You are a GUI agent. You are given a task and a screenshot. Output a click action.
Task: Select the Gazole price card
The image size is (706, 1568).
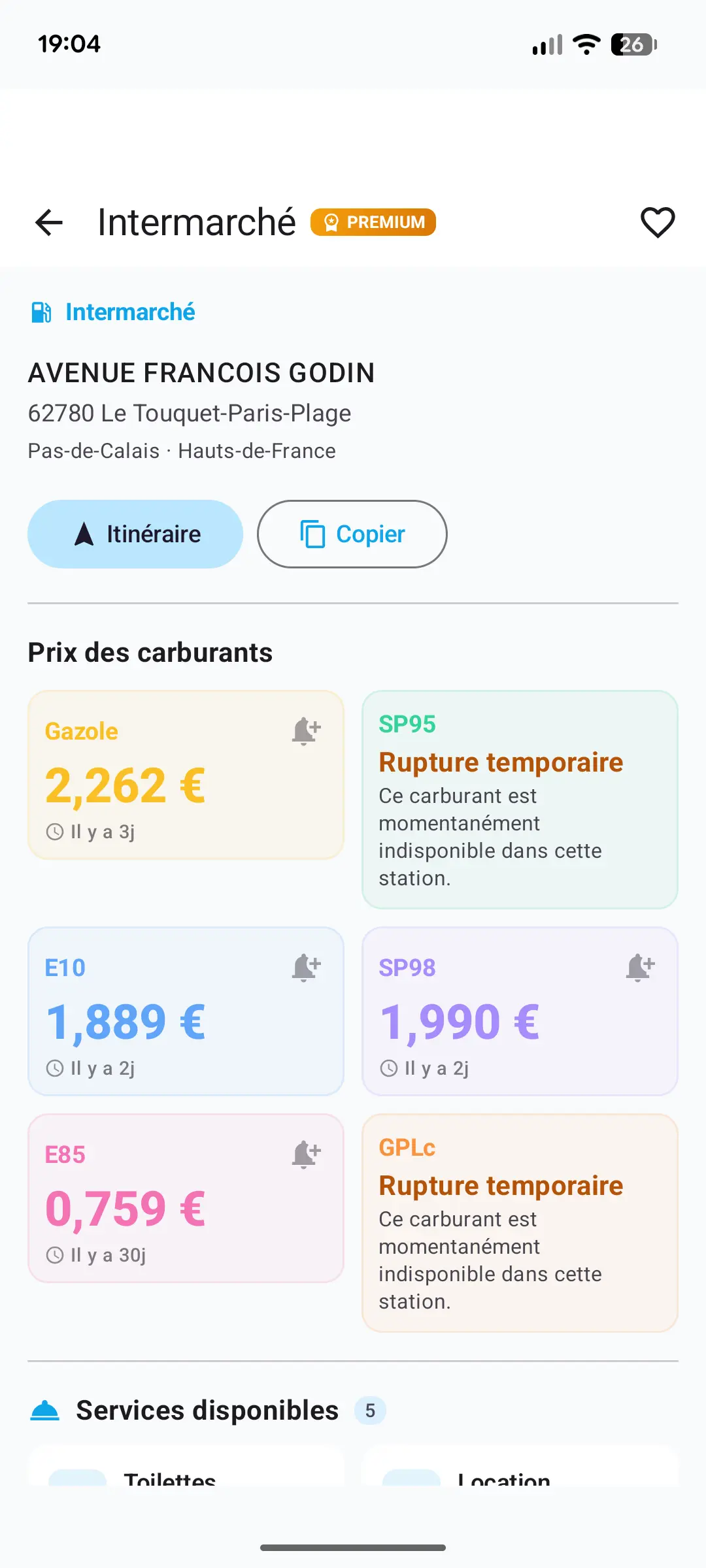[x=185, y=775]
